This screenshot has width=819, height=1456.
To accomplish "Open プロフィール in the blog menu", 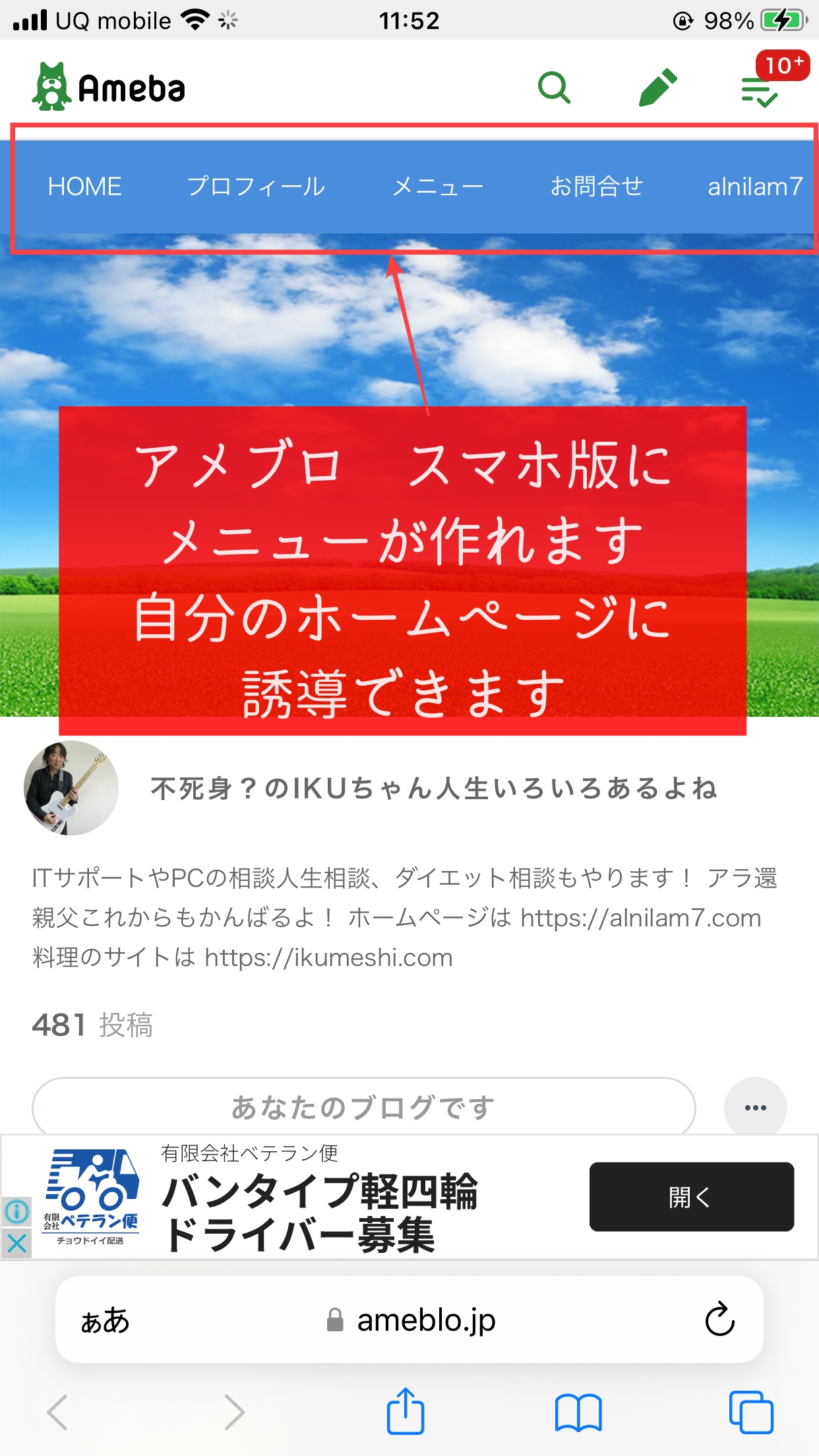I will [x=256, y=187].
